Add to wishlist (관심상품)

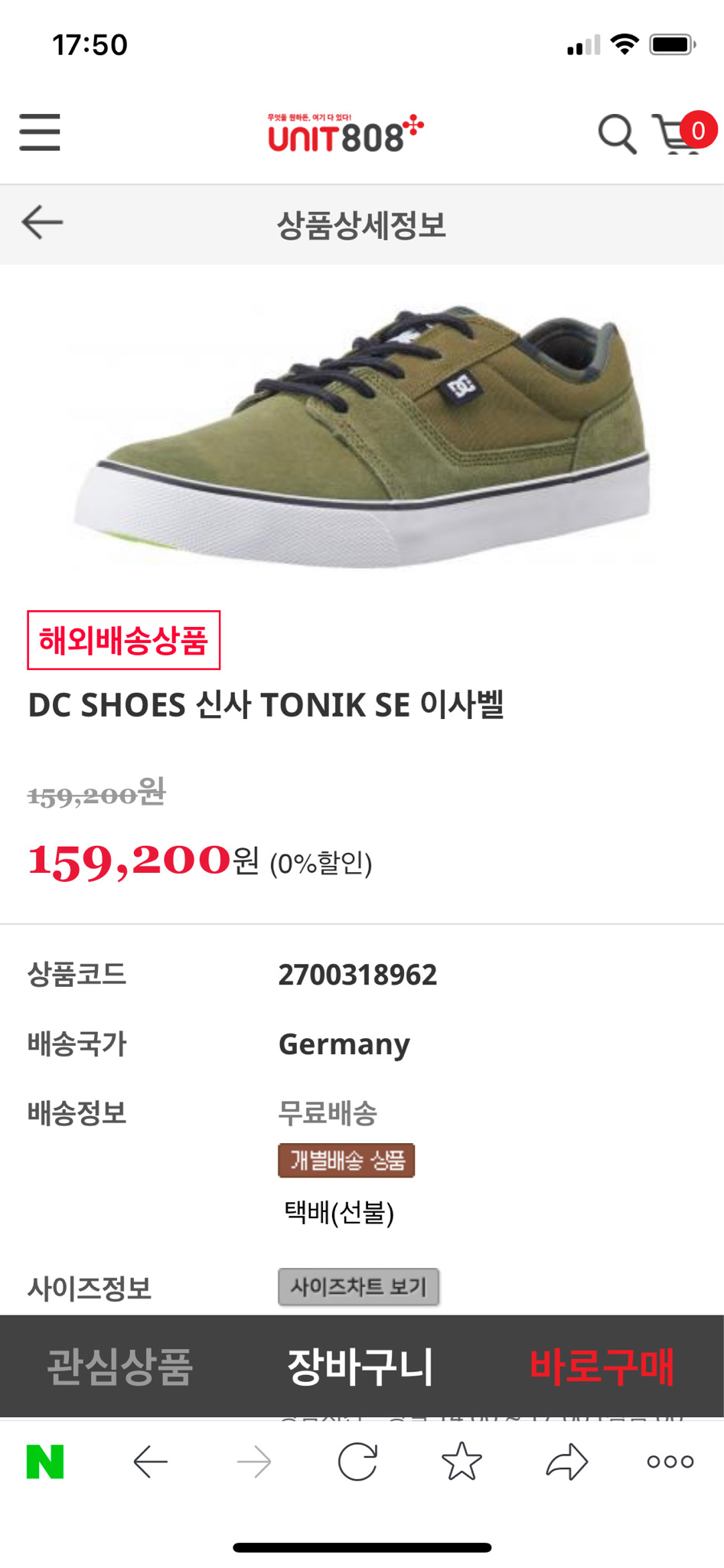point(120,1367)
